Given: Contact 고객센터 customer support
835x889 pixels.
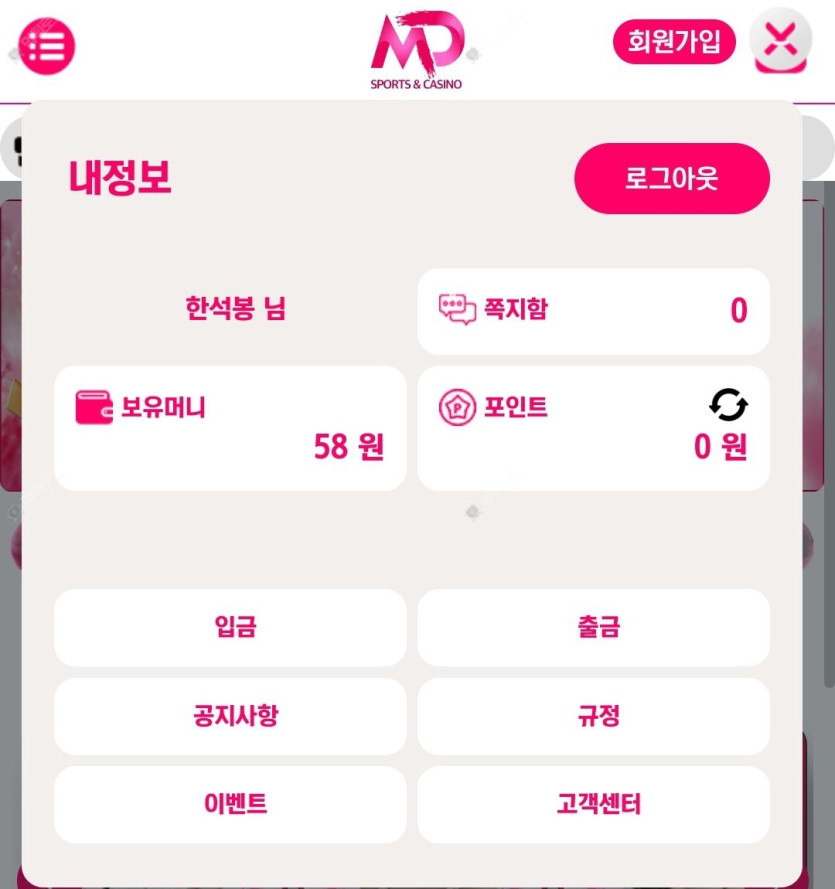Looking at the screenshot, I should (x=593, y=804).
